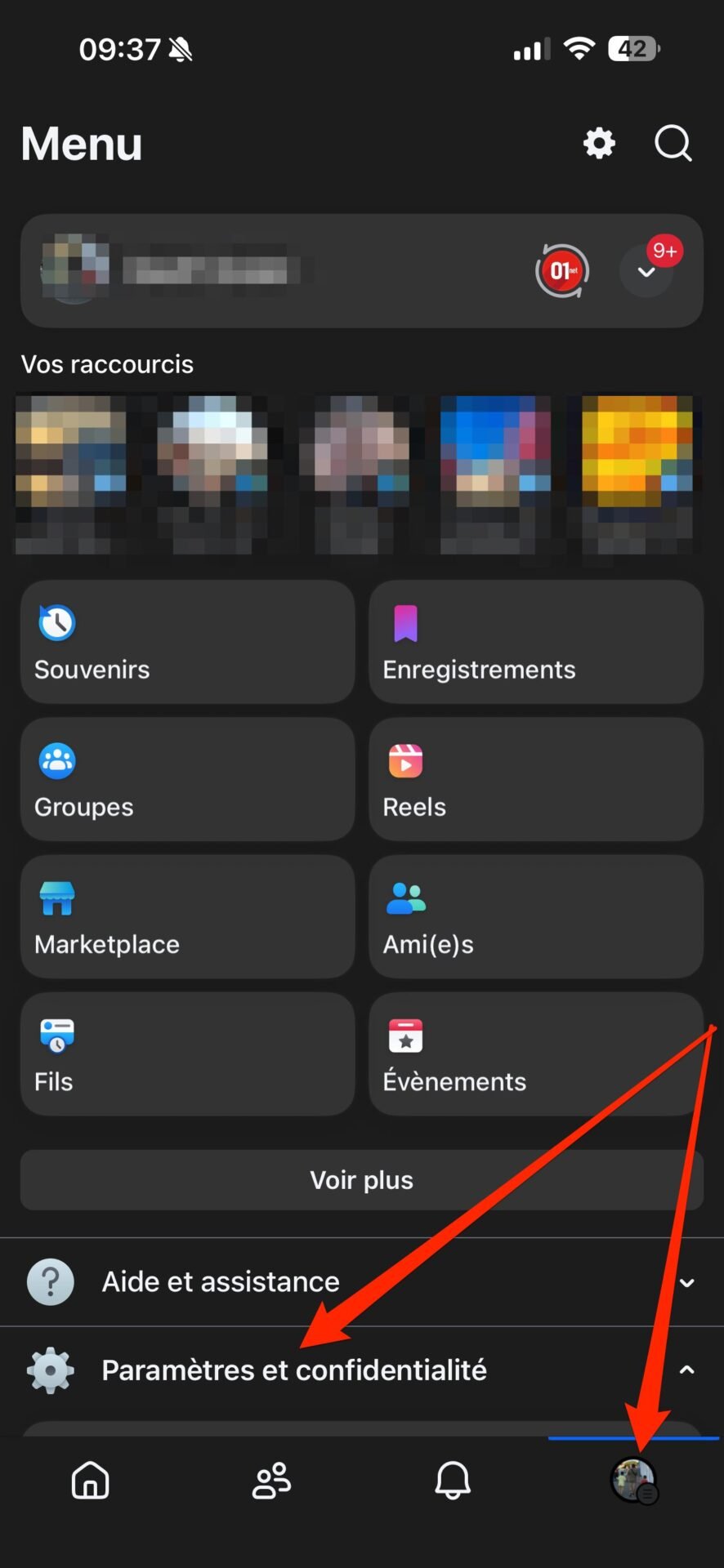Open Enregistrements
Viewport: 724px width, 1568px height.
click(536, 642)
